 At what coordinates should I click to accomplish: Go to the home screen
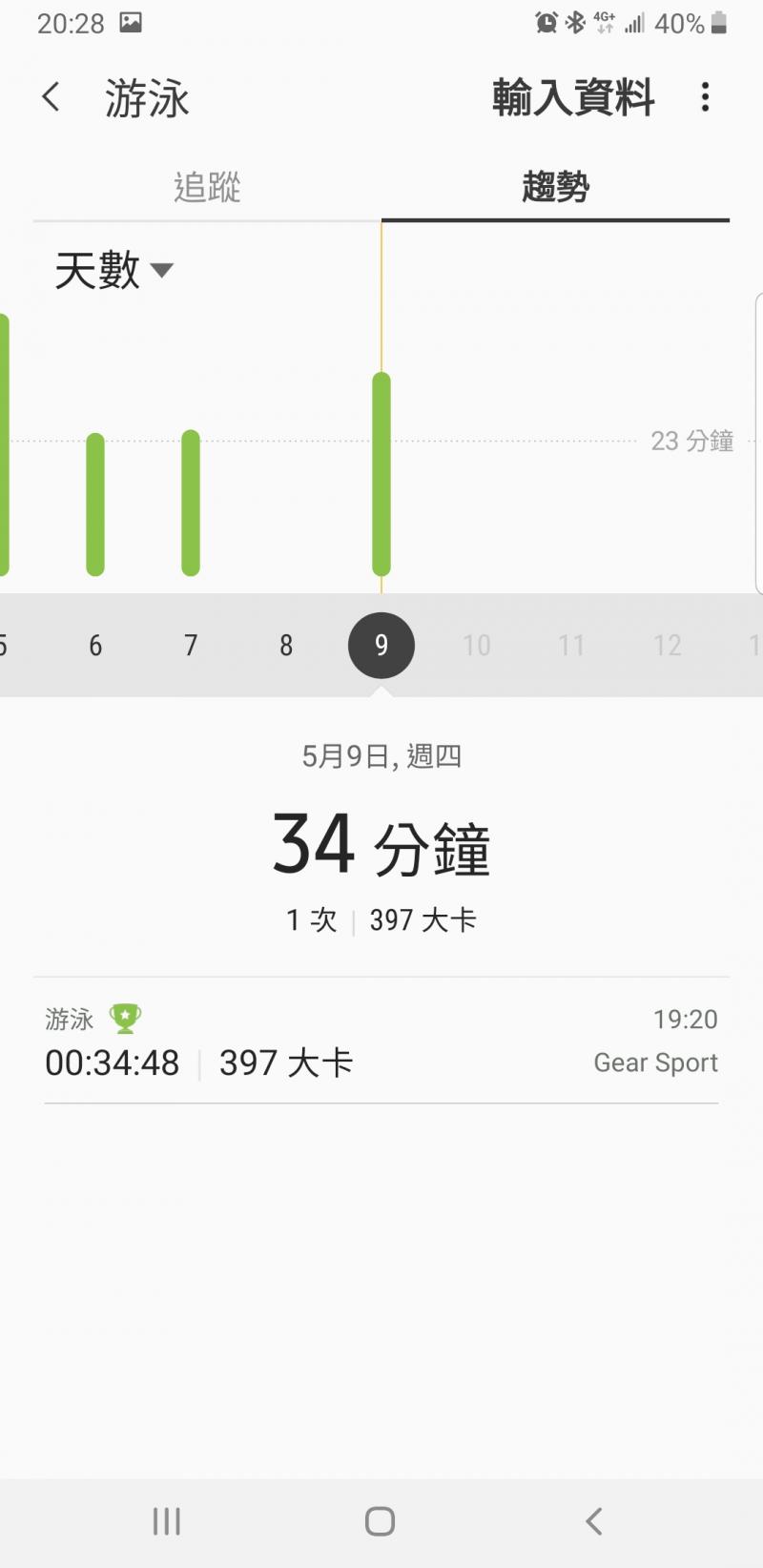381,1521
